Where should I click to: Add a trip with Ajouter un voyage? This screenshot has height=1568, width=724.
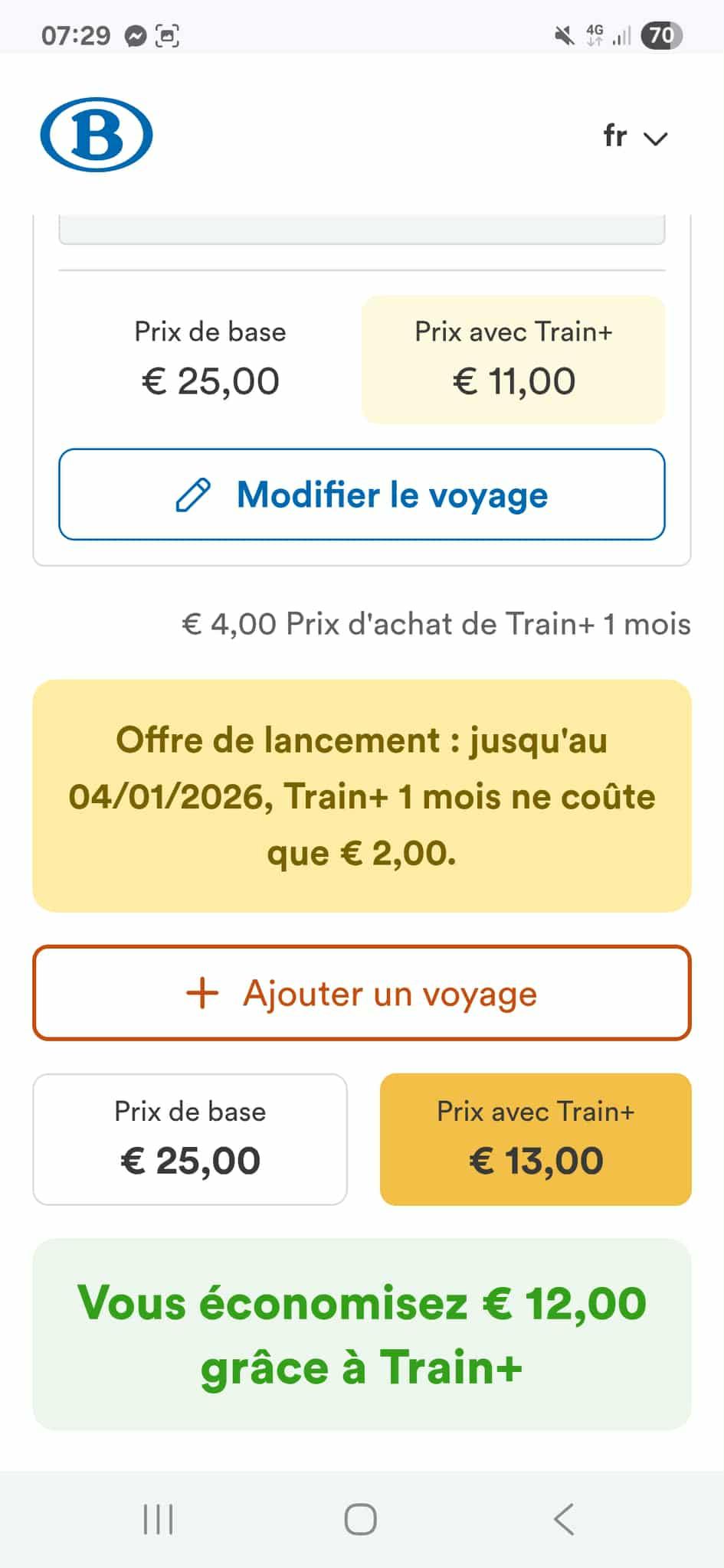click(362, 993)
